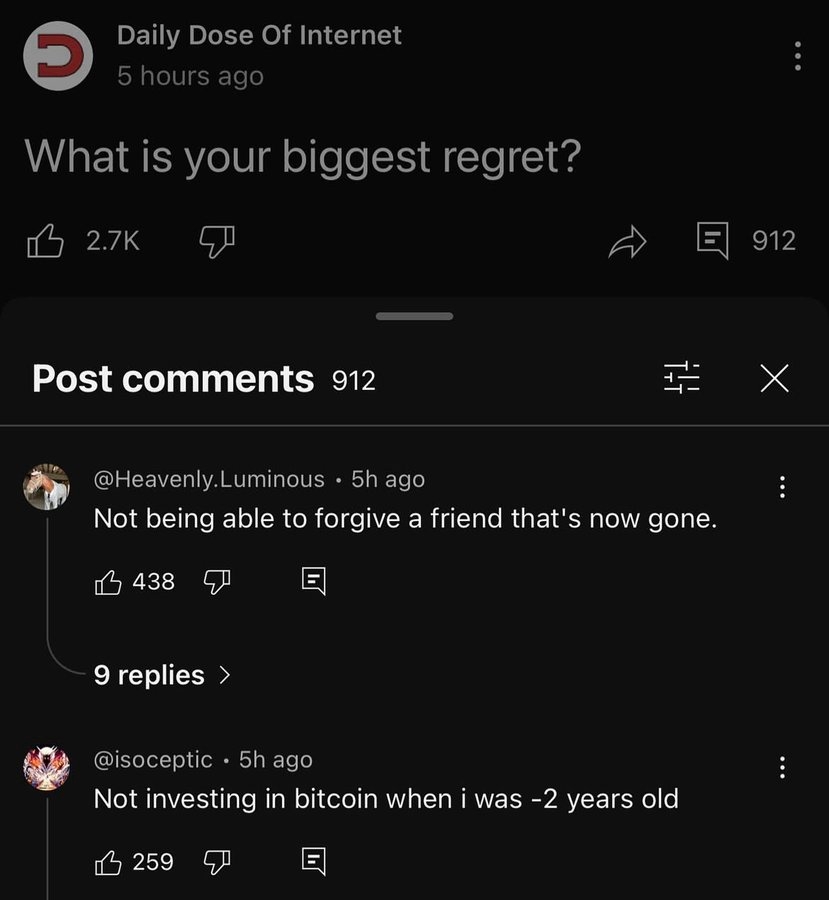Close the Post comments panel
Screen dimensions: 829x900
[774, 378]
